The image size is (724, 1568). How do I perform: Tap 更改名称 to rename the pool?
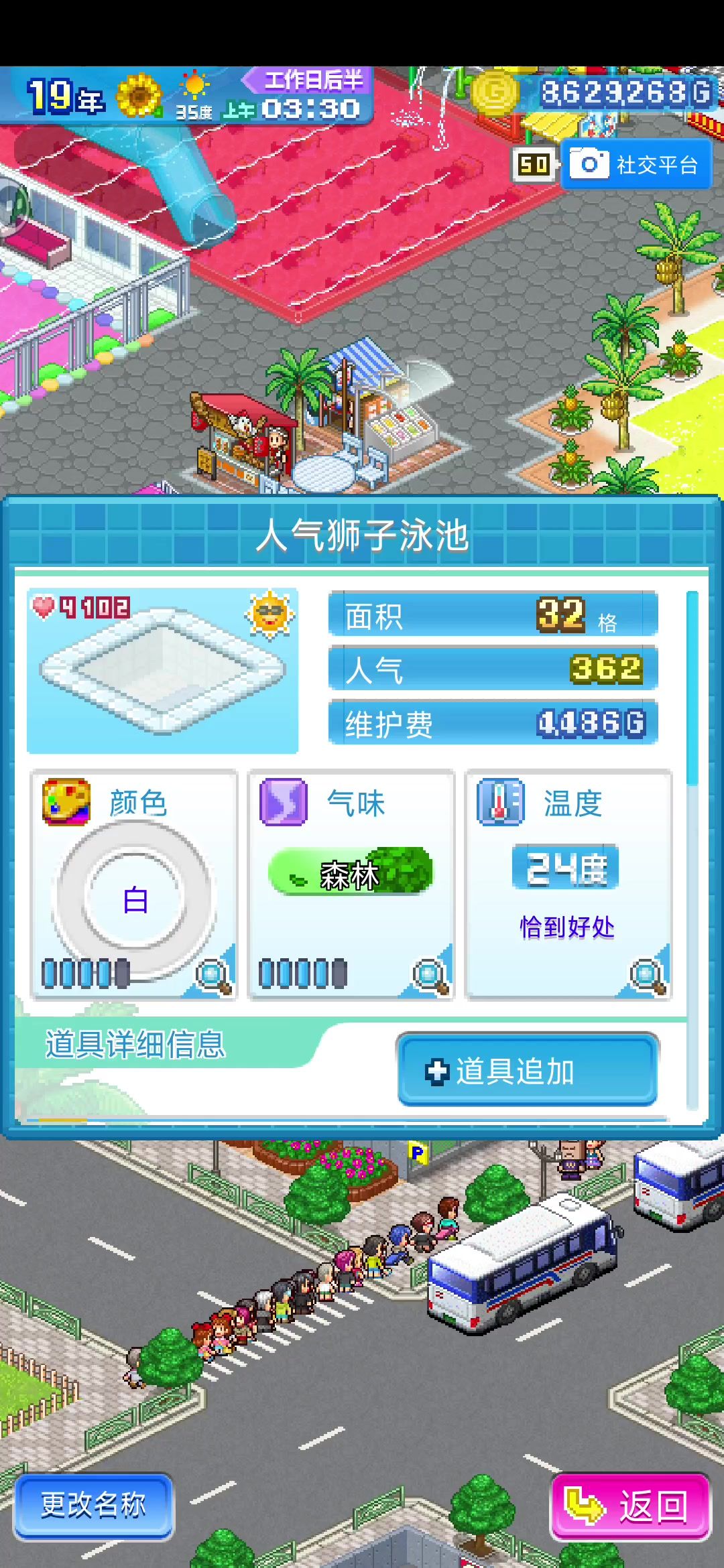click(94, 1505)
